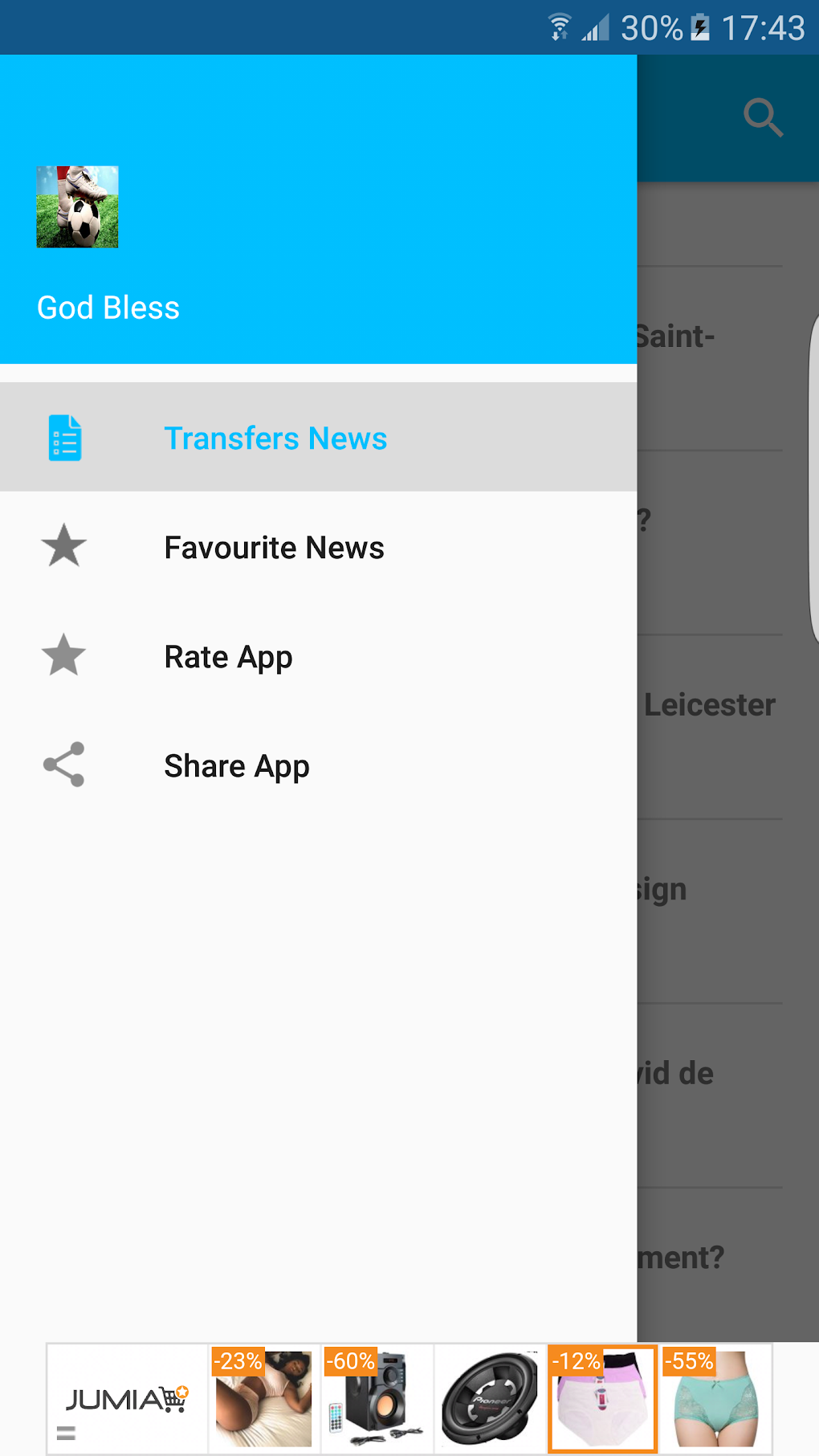Image resolution: width=819 pixels, height=1456 pixels.
Task: Open Favourite News from the drawer
Action: click(x=274, y=547)
